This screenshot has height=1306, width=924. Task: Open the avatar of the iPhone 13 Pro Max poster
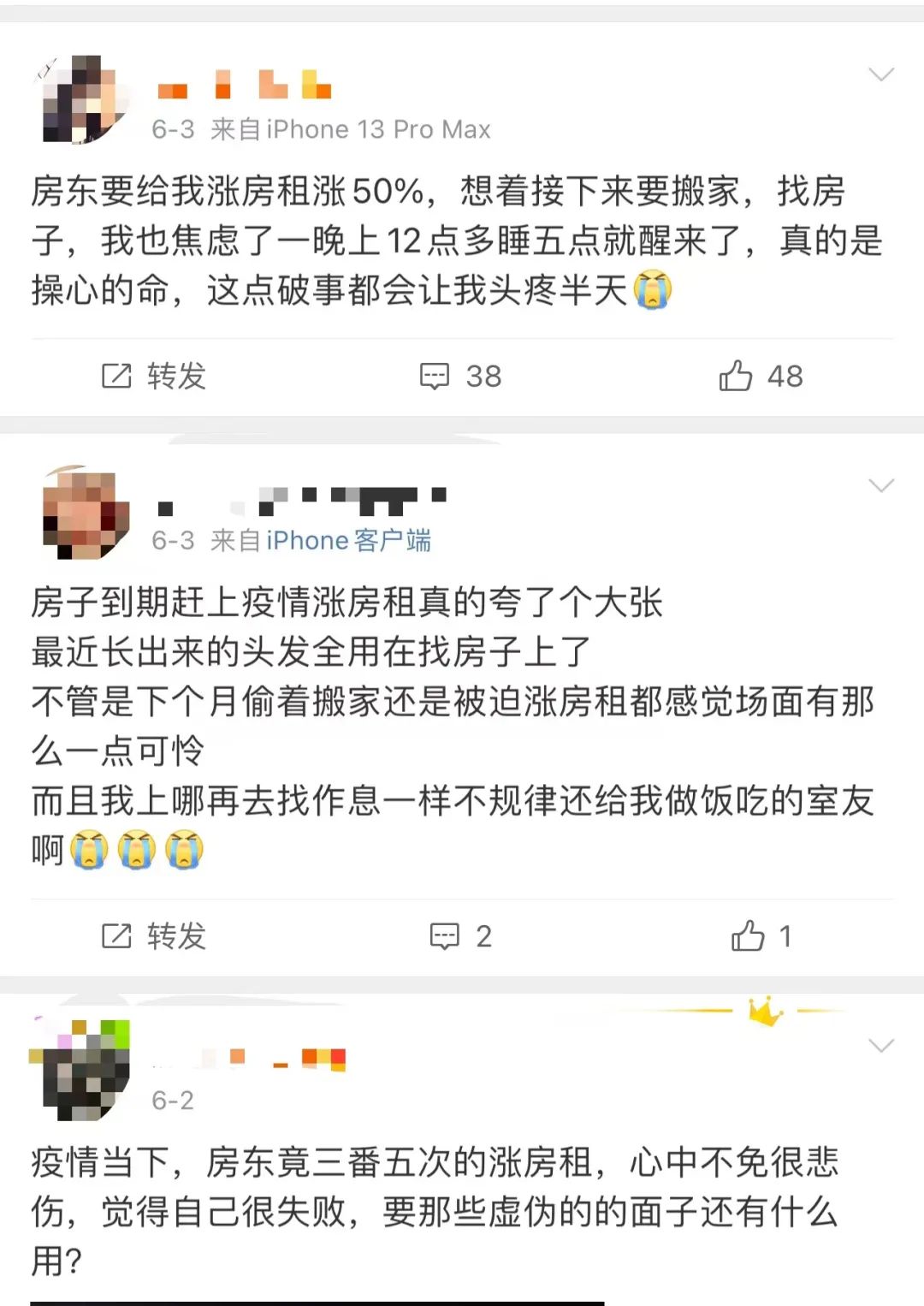click(x=84, y=98)
